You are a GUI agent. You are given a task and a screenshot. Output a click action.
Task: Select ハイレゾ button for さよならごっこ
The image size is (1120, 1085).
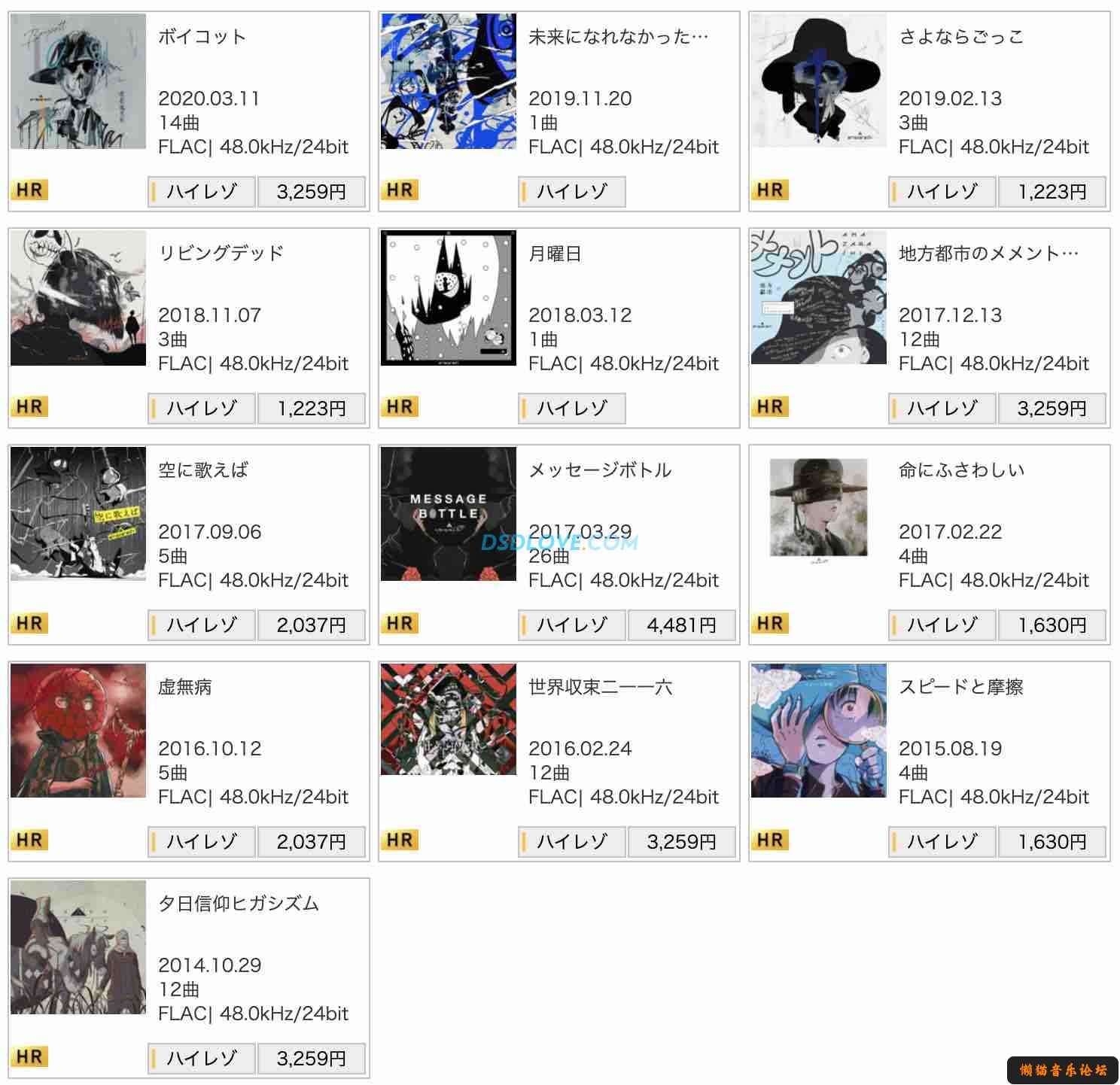click(x=942, y=192)
